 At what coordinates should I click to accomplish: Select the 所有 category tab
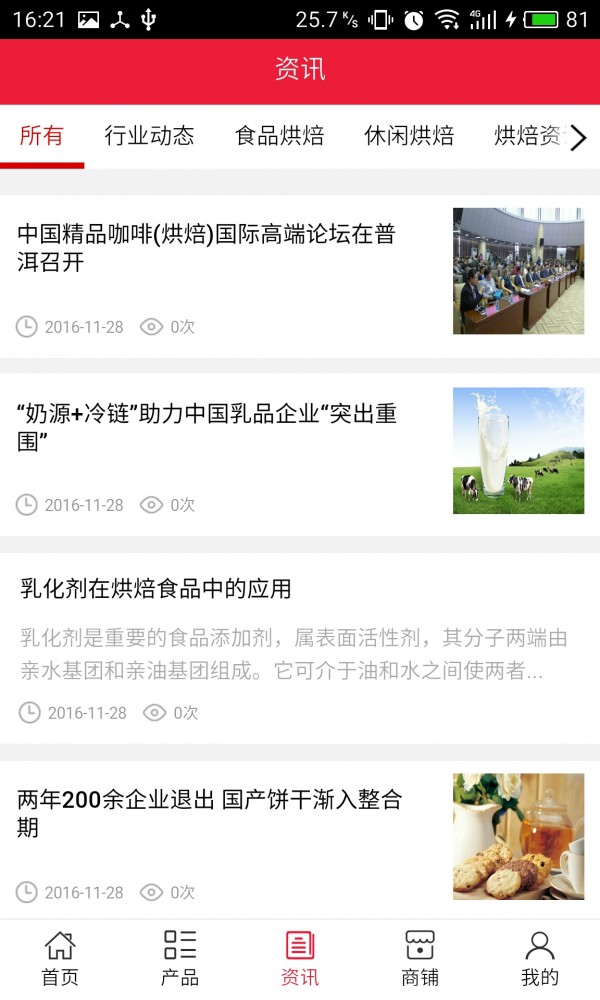click(x=42, y=136)
